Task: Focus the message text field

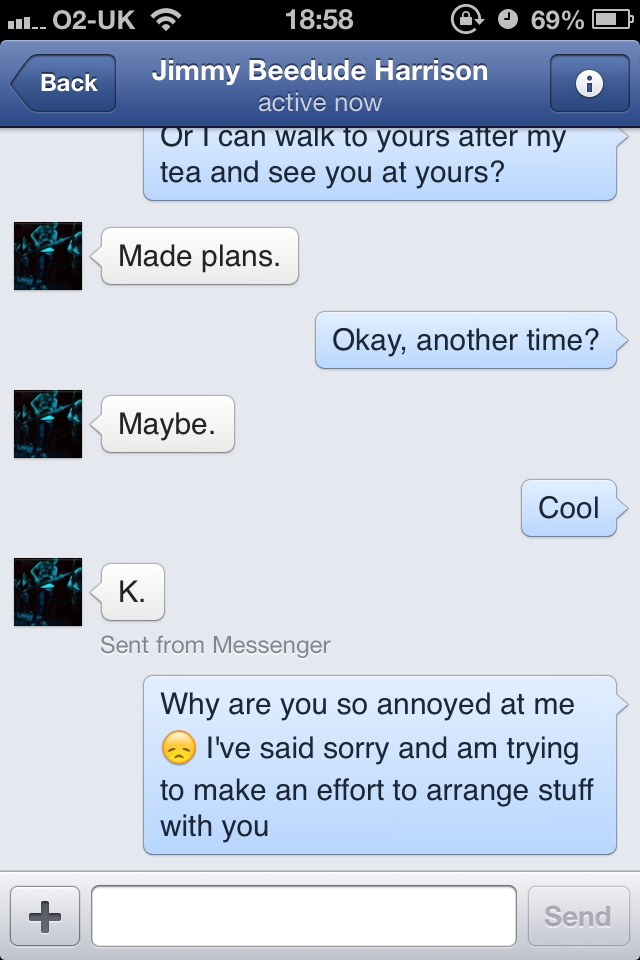Action: point(304,916)
